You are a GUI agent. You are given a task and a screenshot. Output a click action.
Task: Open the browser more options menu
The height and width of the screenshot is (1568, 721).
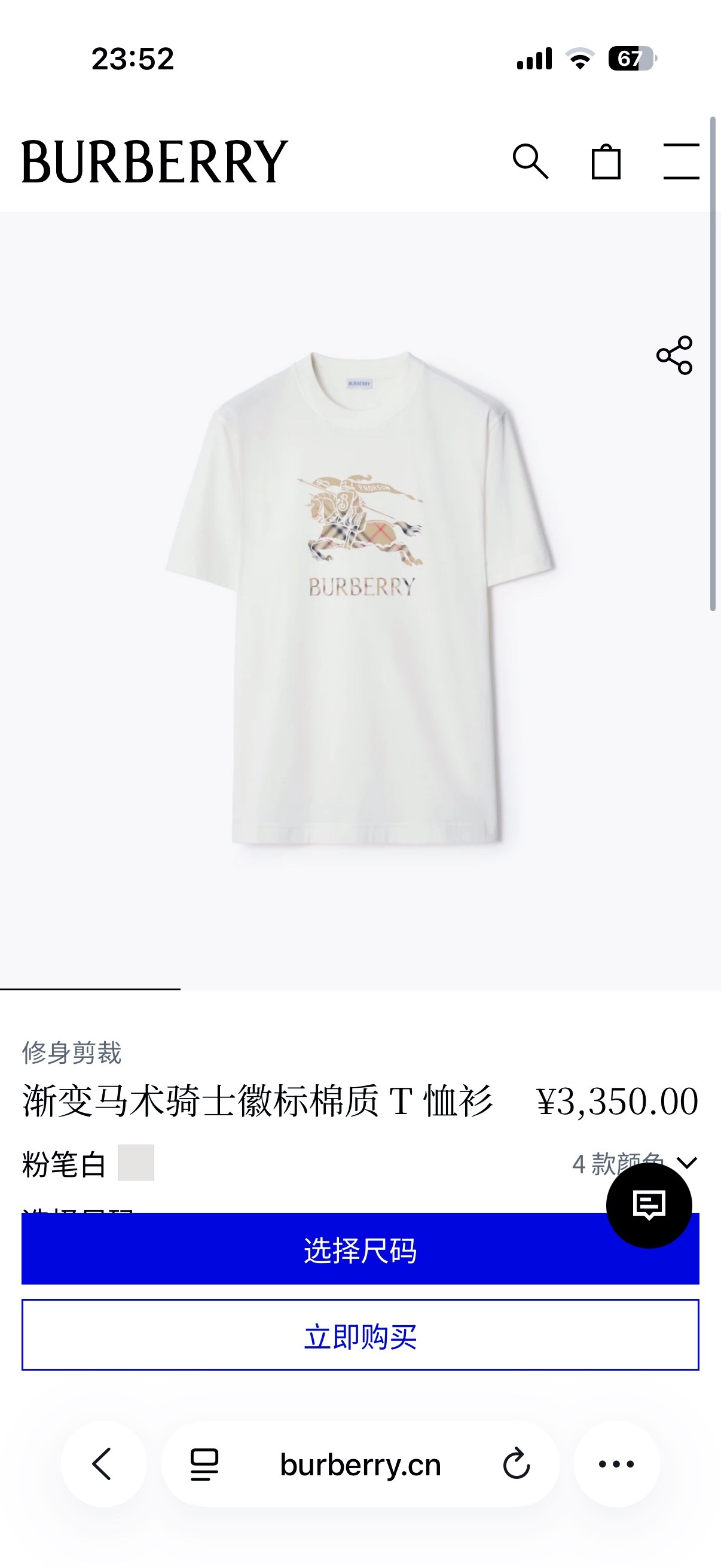coord(616,1464)
